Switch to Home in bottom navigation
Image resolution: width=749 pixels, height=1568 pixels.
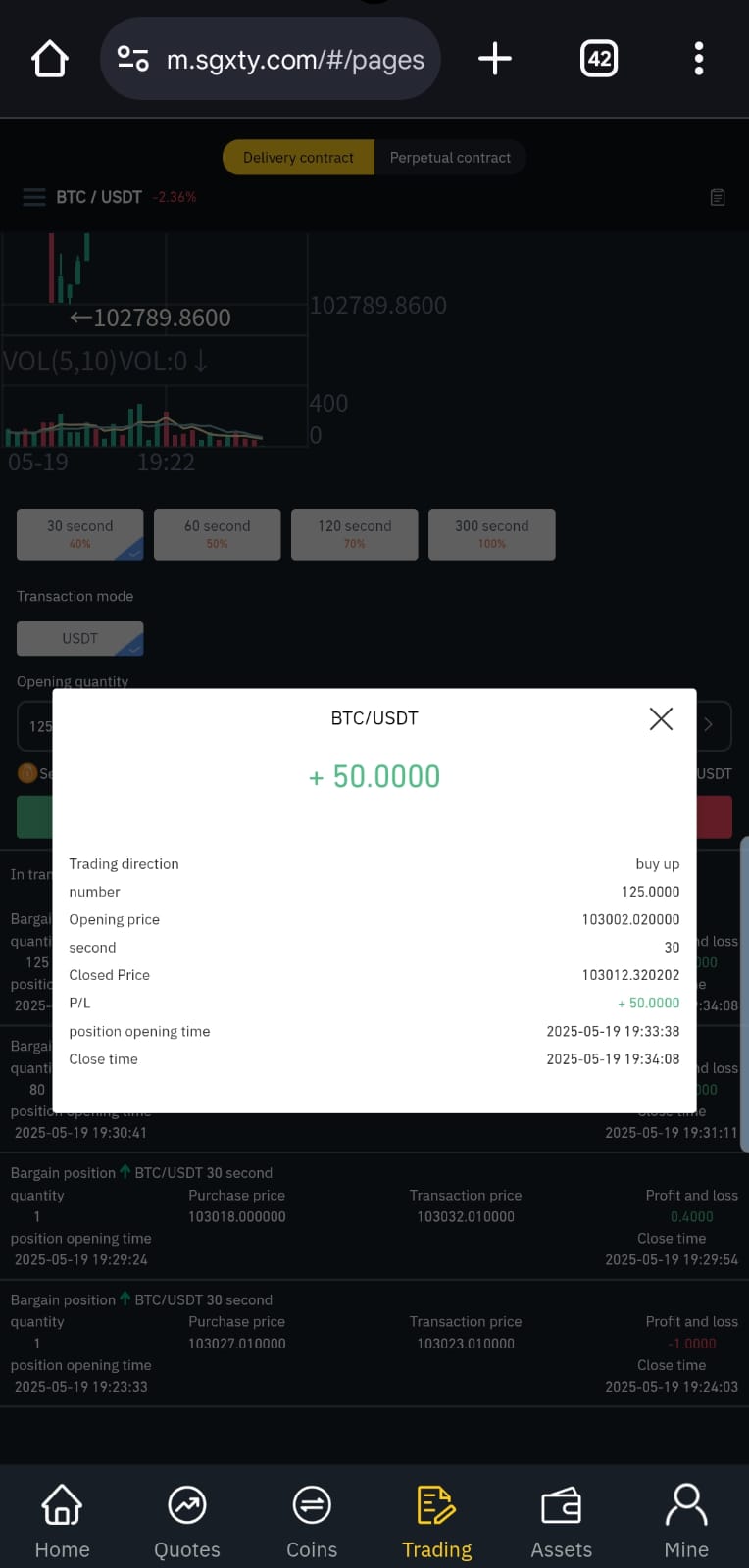[x=62, y=1521]
